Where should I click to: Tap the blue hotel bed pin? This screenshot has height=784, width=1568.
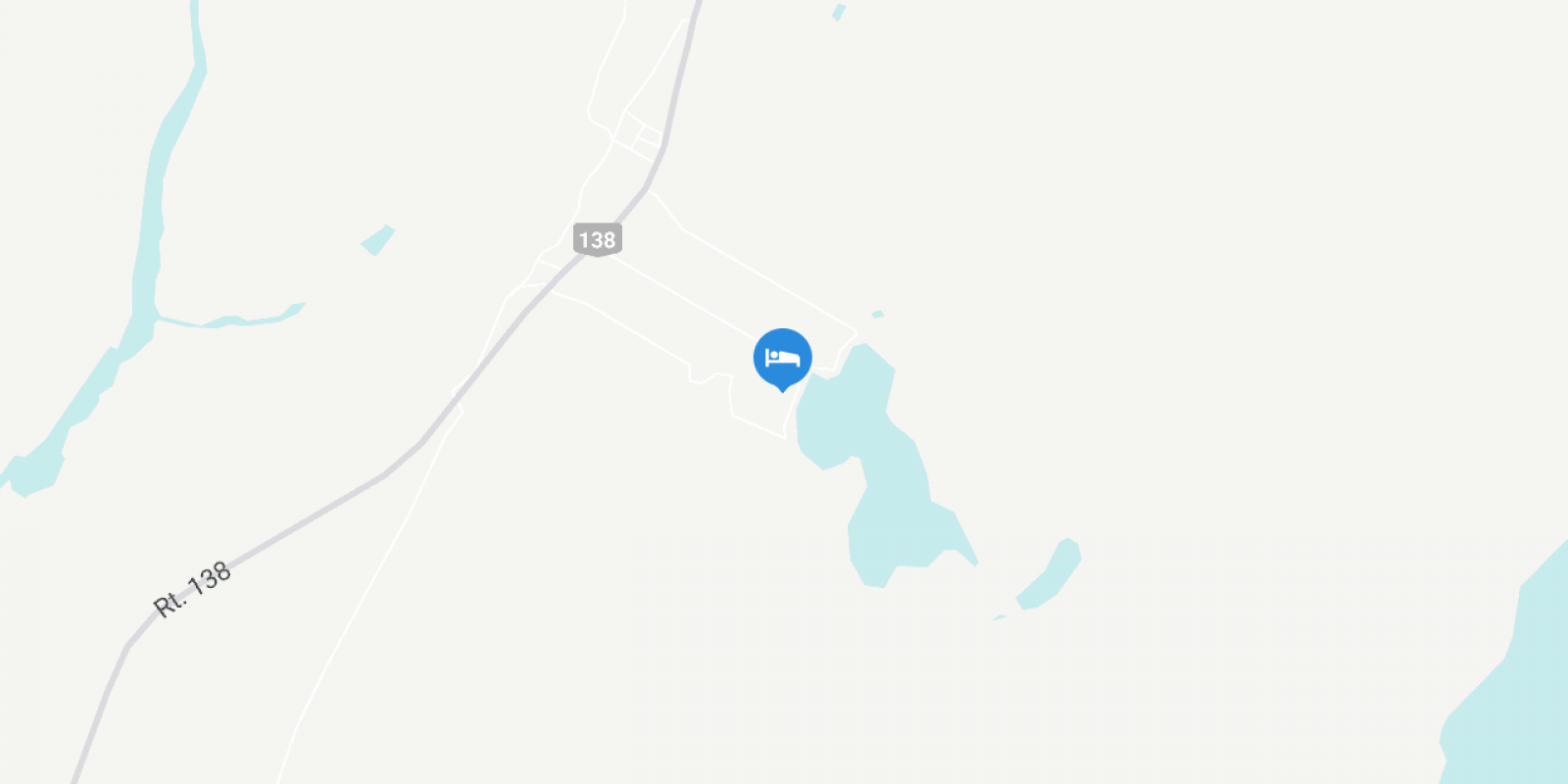[782, 358]
